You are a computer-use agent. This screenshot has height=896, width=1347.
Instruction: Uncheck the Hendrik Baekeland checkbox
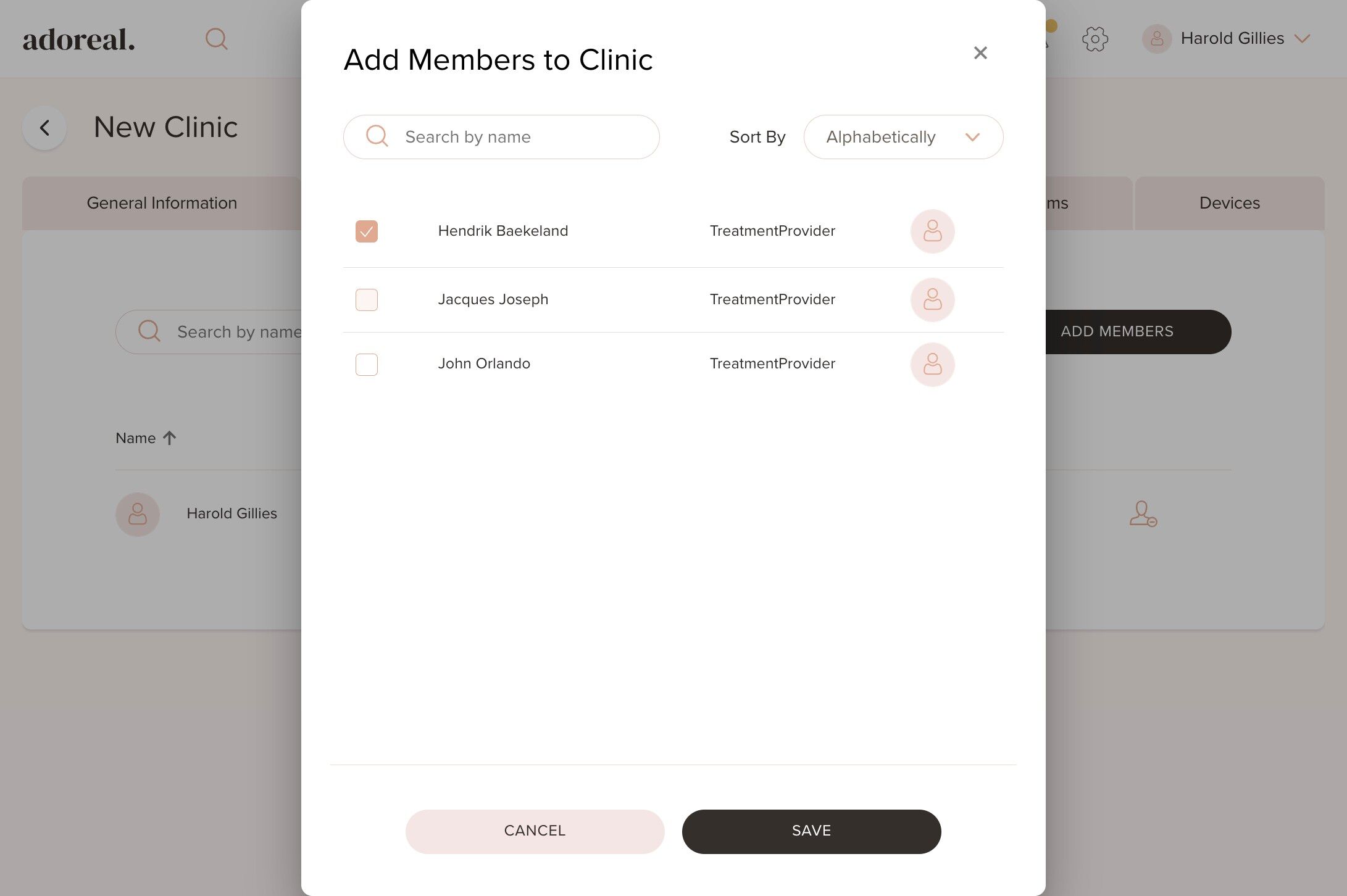(x=366, y=231)
